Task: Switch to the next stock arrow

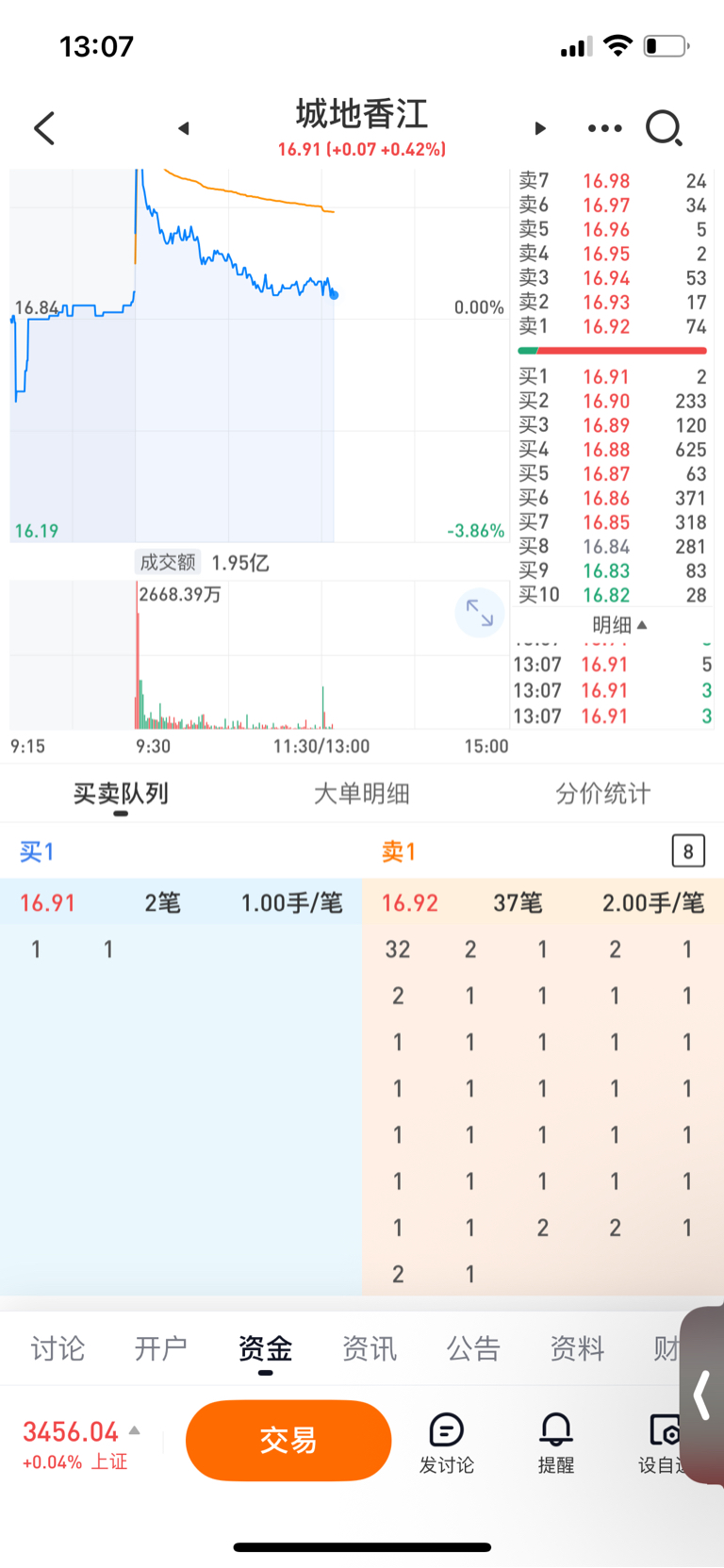Action: 540,128
